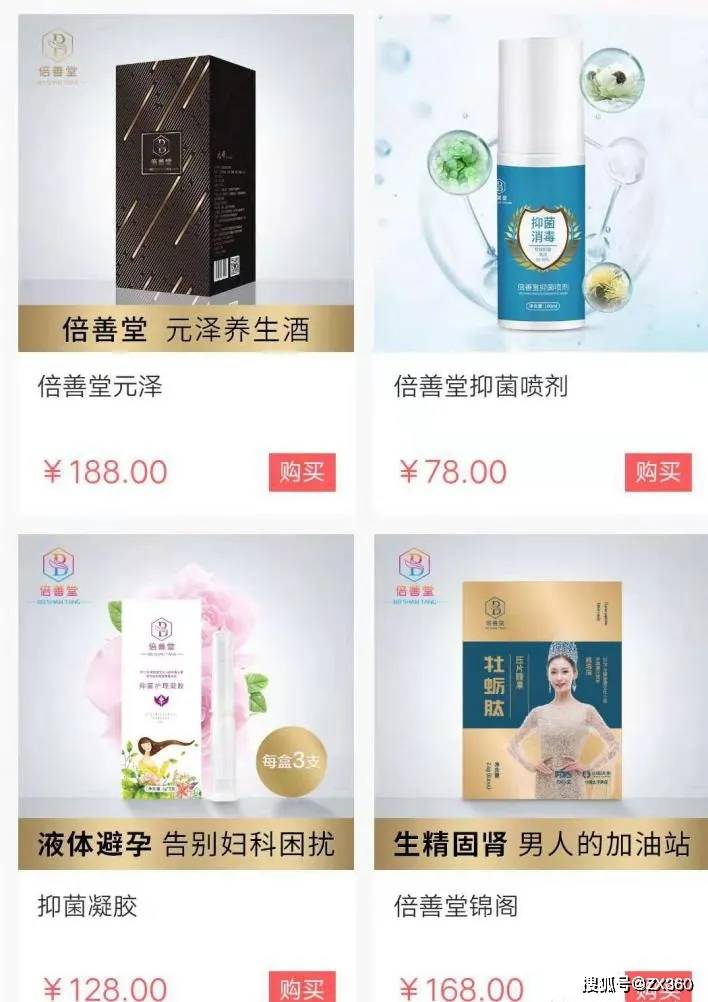Buy 倍善堂锦阁 for ¥168.00

[x=658, y=986]
